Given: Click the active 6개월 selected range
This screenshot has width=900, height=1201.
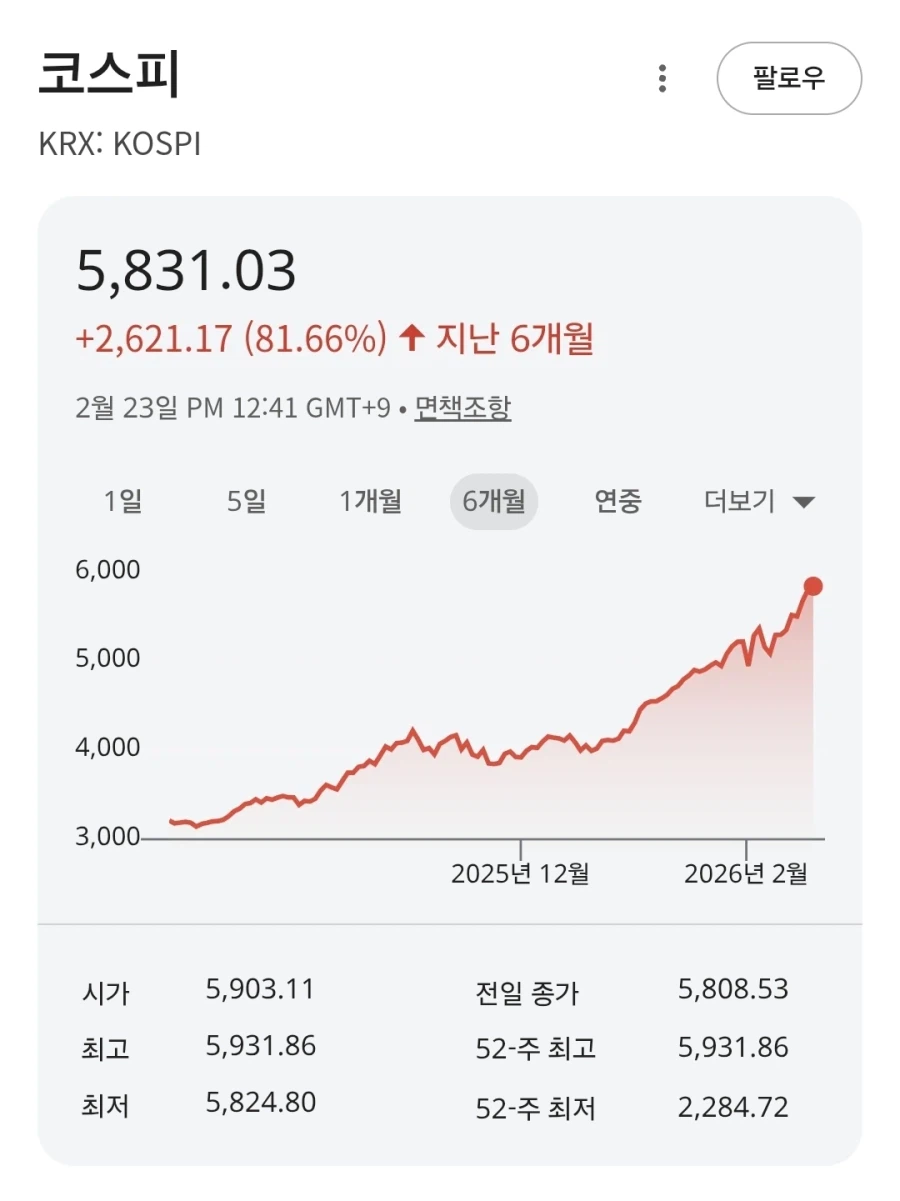Looking at the screenshot, I should pyautogui.click(x=494, y=503).
